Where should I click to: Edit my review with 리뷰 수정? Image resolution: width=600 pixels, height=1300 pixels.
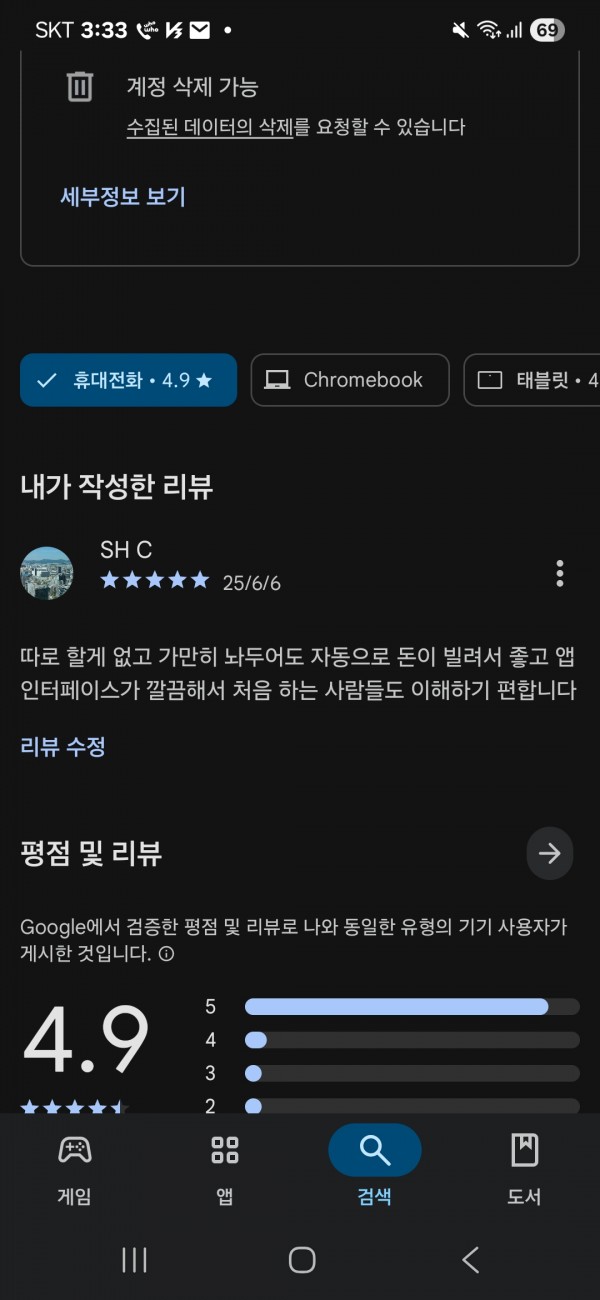pos(63,747)
